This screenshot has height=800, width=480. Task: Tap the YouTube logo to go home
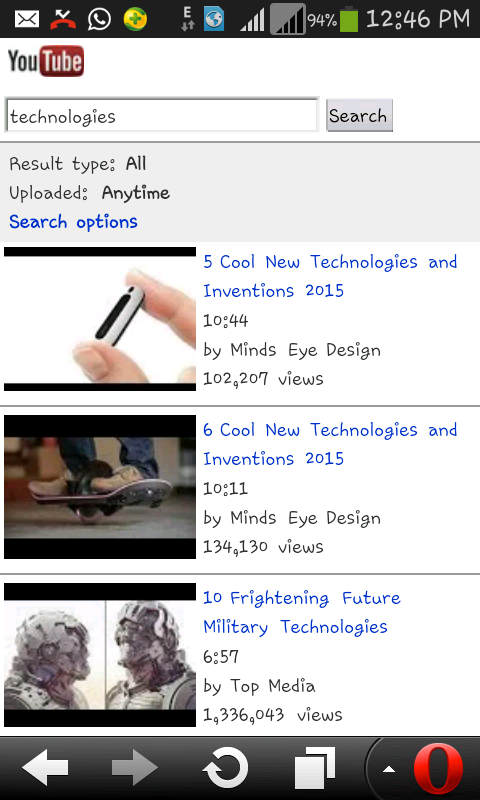[x=46, y=61]
